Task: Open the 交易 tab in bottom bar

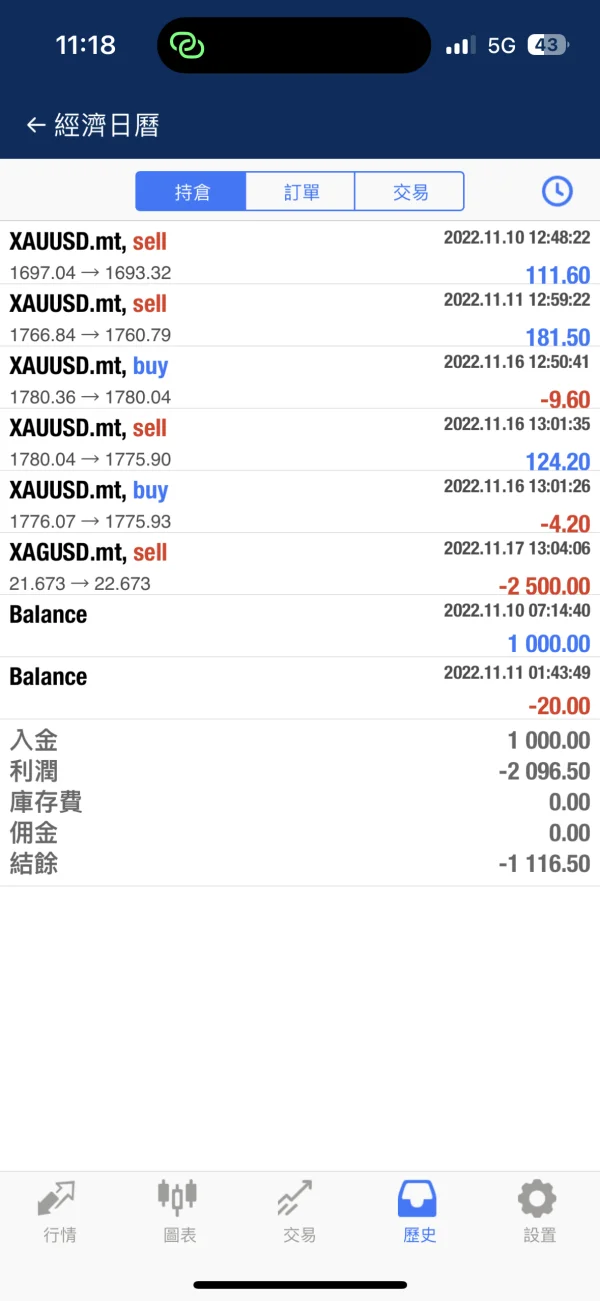Action: tap(300, 1212)
